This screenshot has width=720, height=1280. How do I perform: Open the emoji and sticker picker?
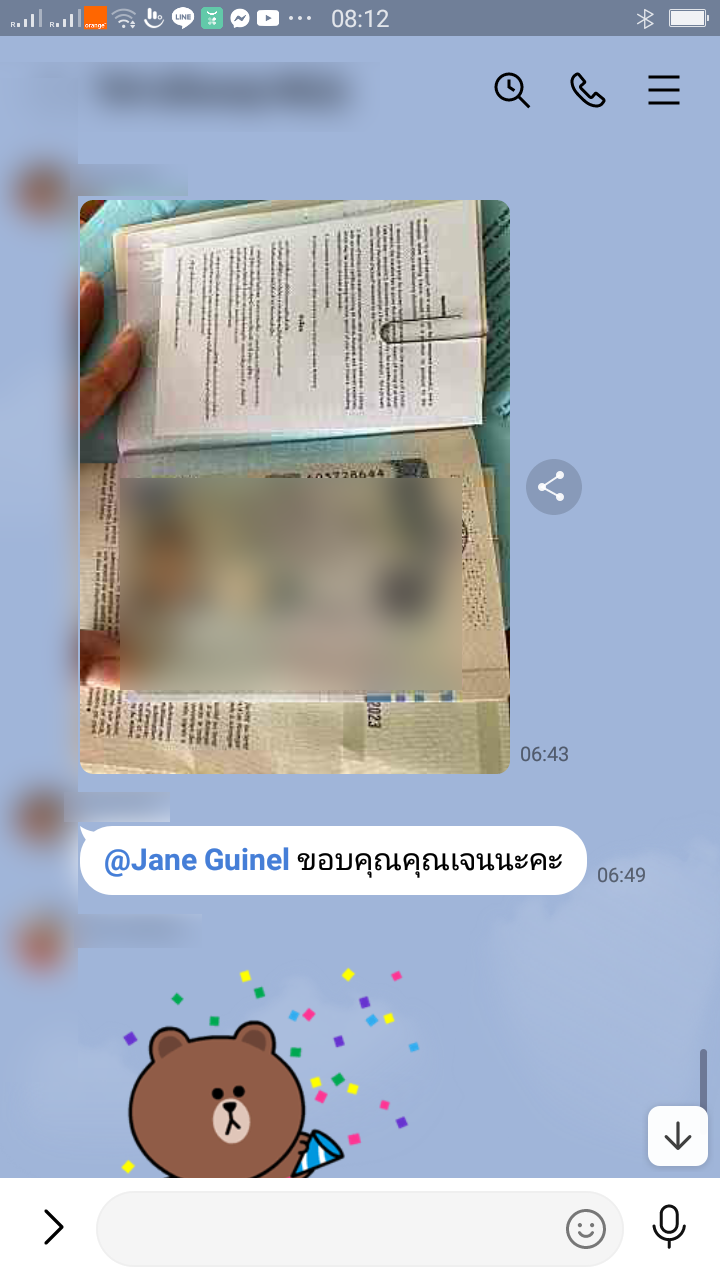[586, 1229]
